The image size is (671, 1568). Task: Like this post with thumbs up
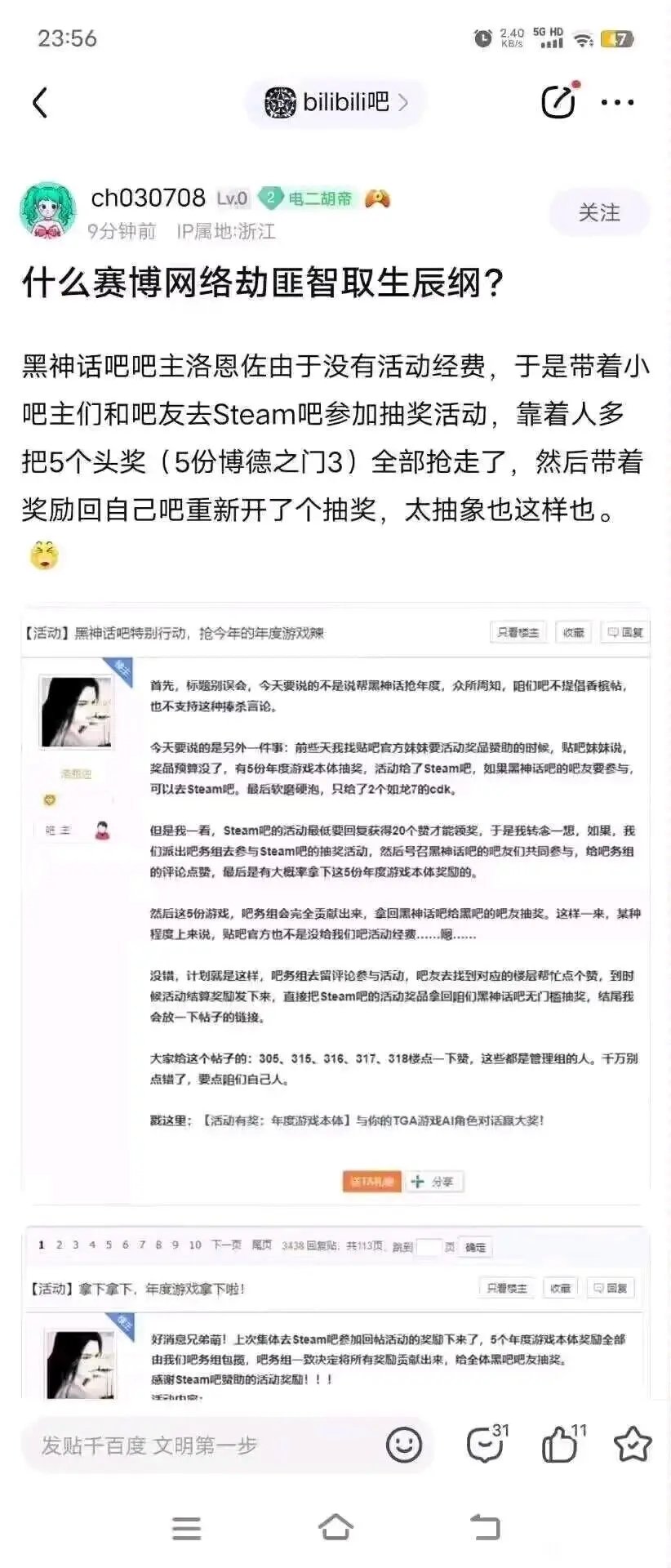(561, 1445)
